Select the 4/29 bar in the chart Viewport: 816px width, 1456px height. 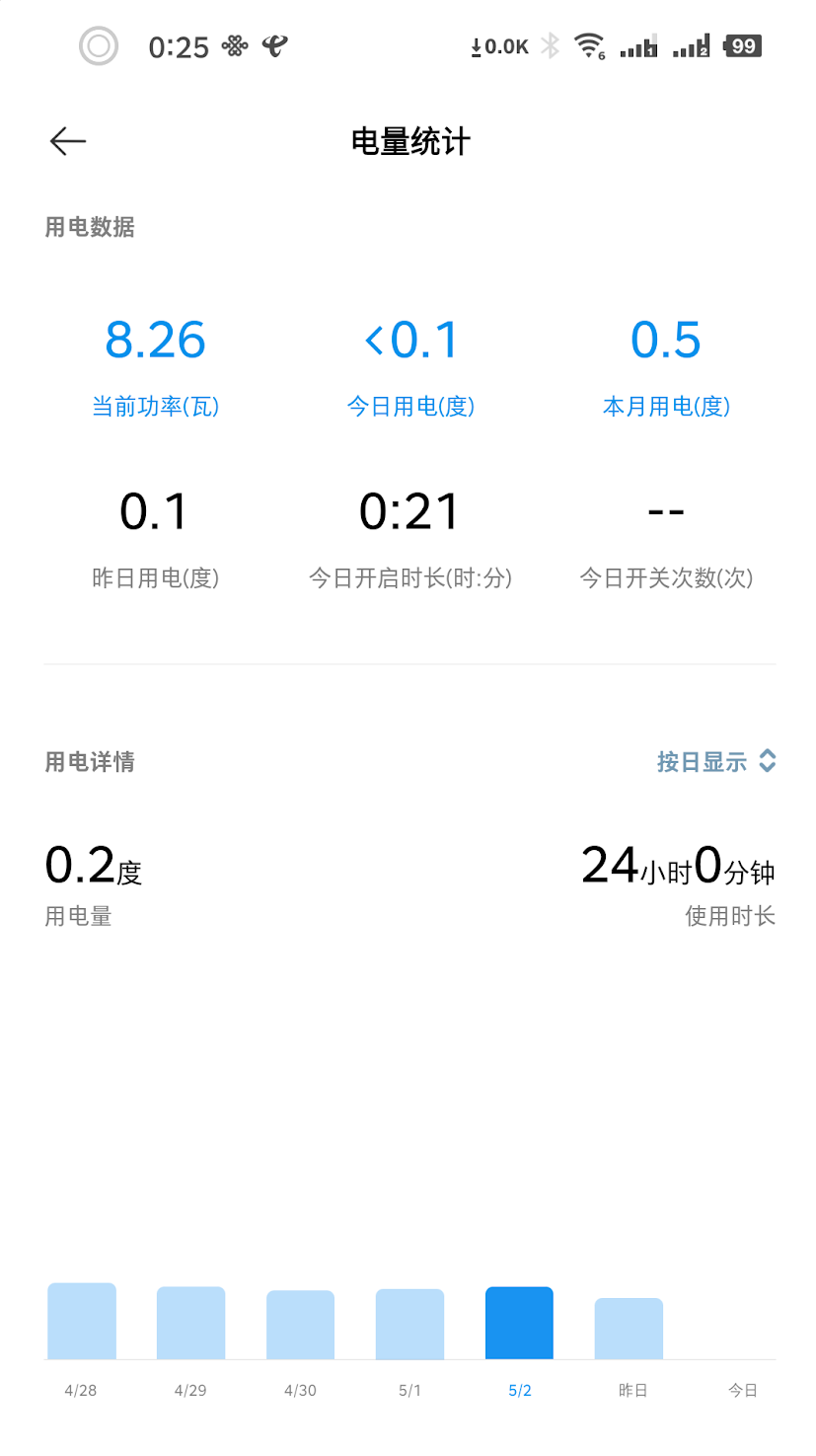click(x=190, y=1323)
